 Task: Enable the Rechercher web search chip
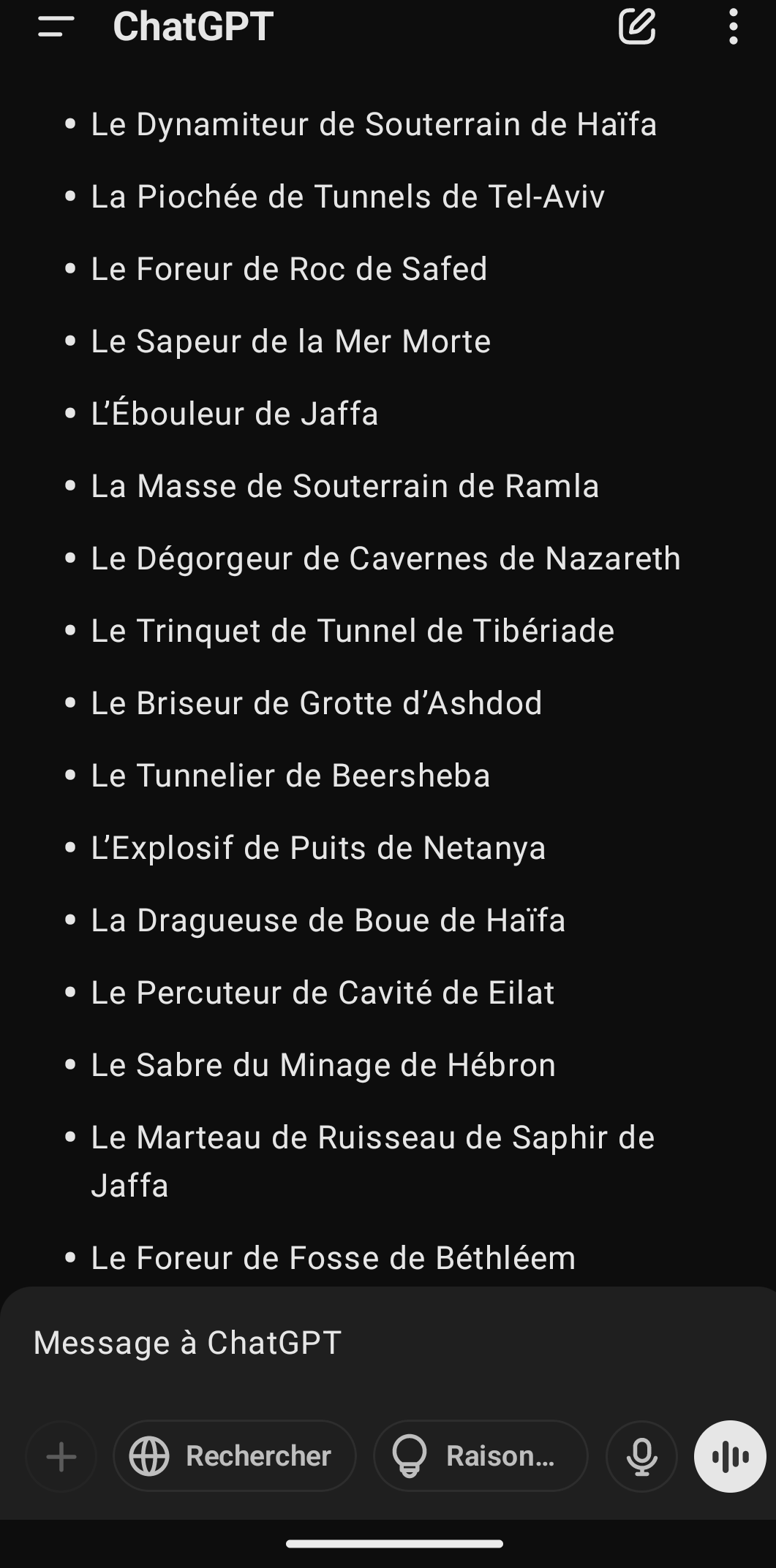(234, 1456)
